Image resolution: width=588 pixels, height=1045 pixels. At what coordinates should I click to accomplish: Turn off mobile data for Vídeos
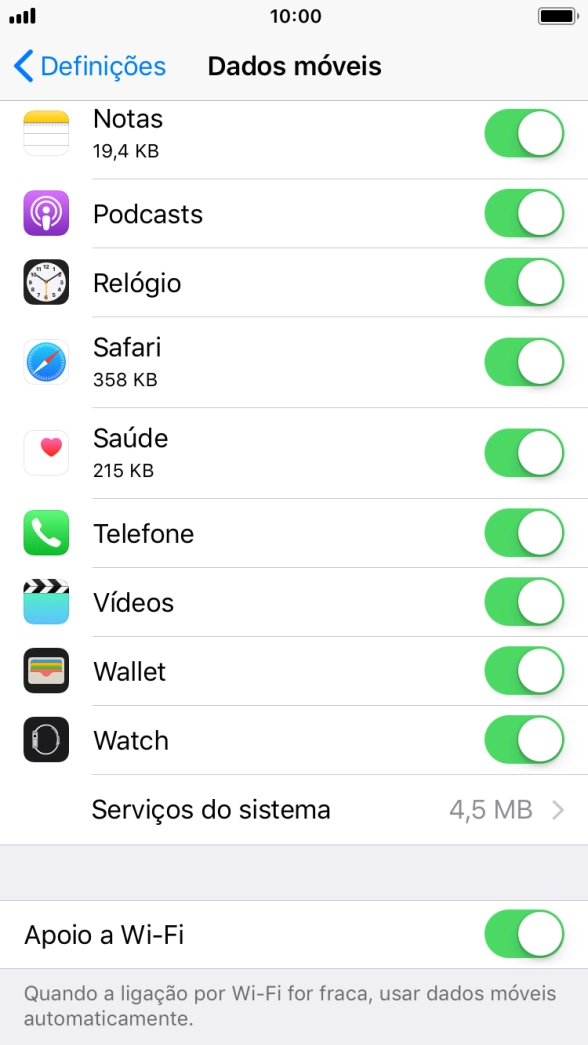pyautogui.click(x=524, y=602)
